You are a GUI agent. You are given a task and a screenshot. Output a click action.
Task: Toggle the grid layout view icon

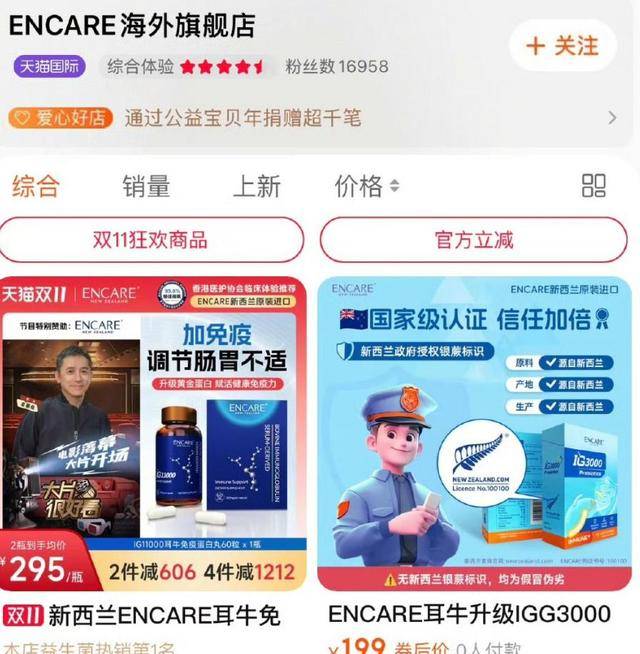[x=594, y=186]
